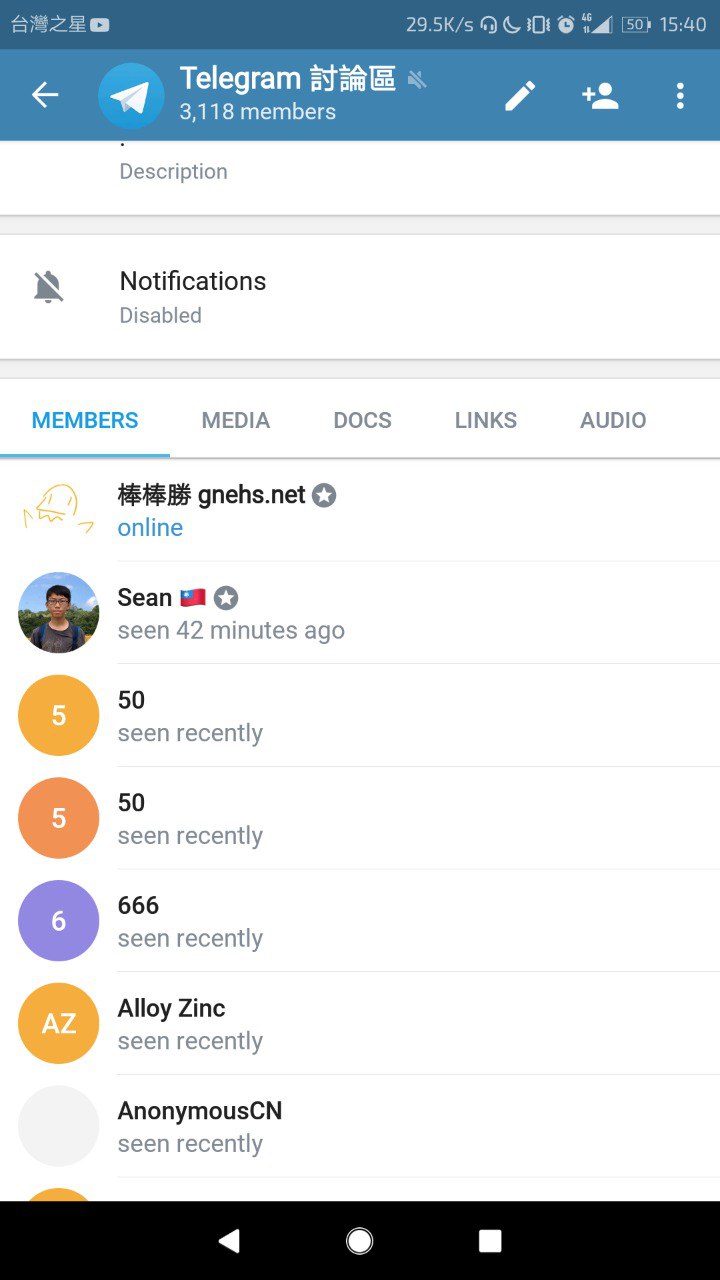Viewport: 720px width, 1280px height.
Task: Go back using the header arrow
Action: (45, 95)
